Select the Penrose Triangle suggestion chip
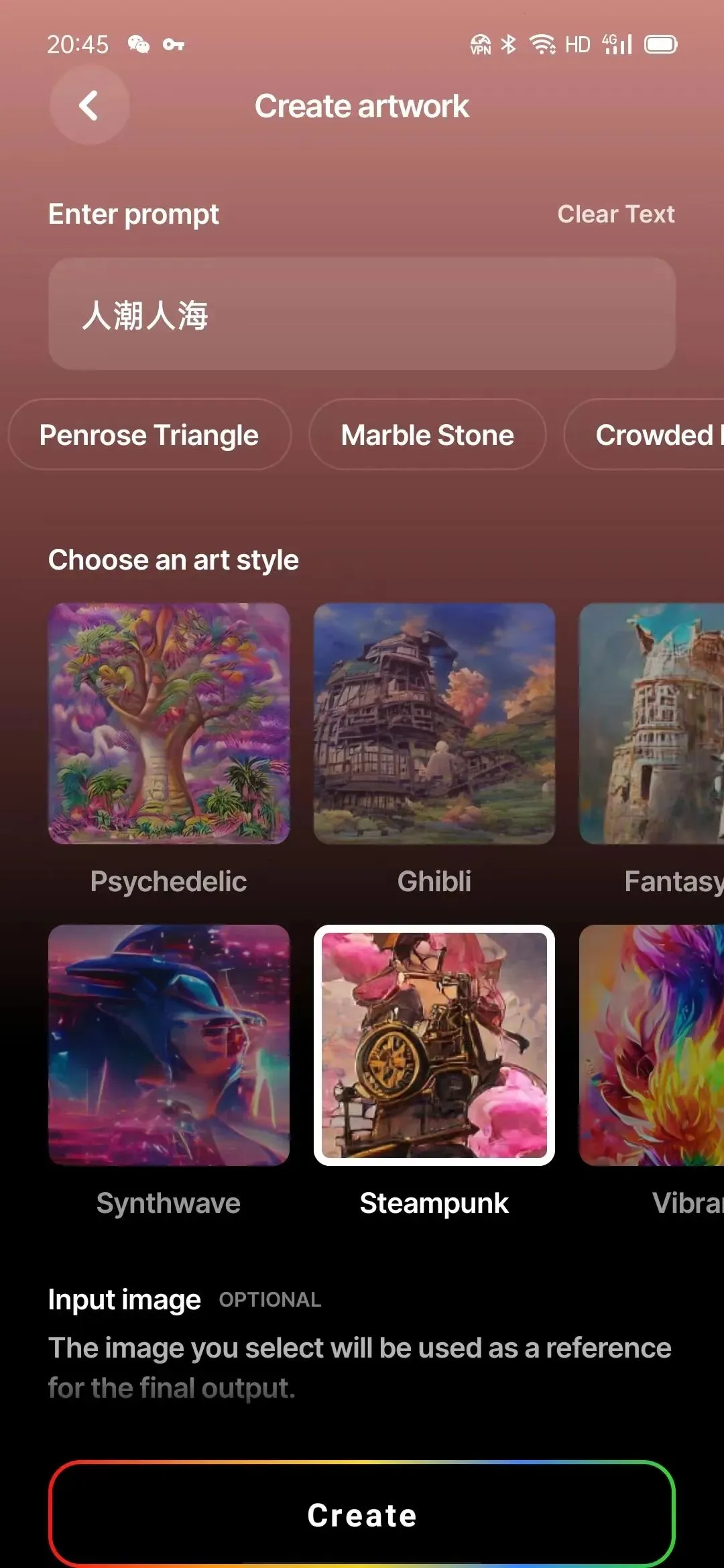This screenshot has height=1568, width=724. point(149,435)
